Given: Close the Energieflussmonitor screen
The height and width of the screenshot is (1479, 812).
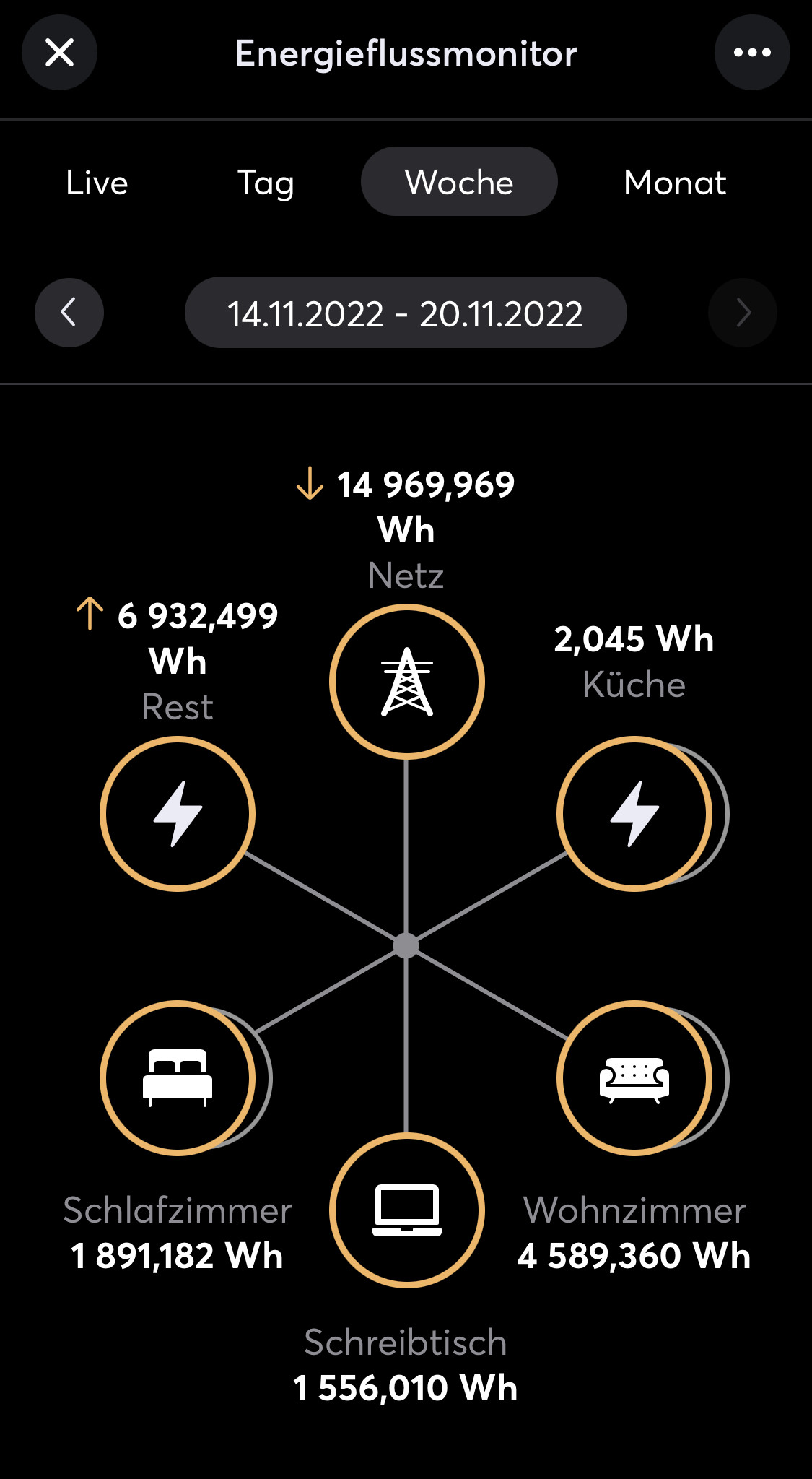Looking at the screenshot, I should coord(59,53).
